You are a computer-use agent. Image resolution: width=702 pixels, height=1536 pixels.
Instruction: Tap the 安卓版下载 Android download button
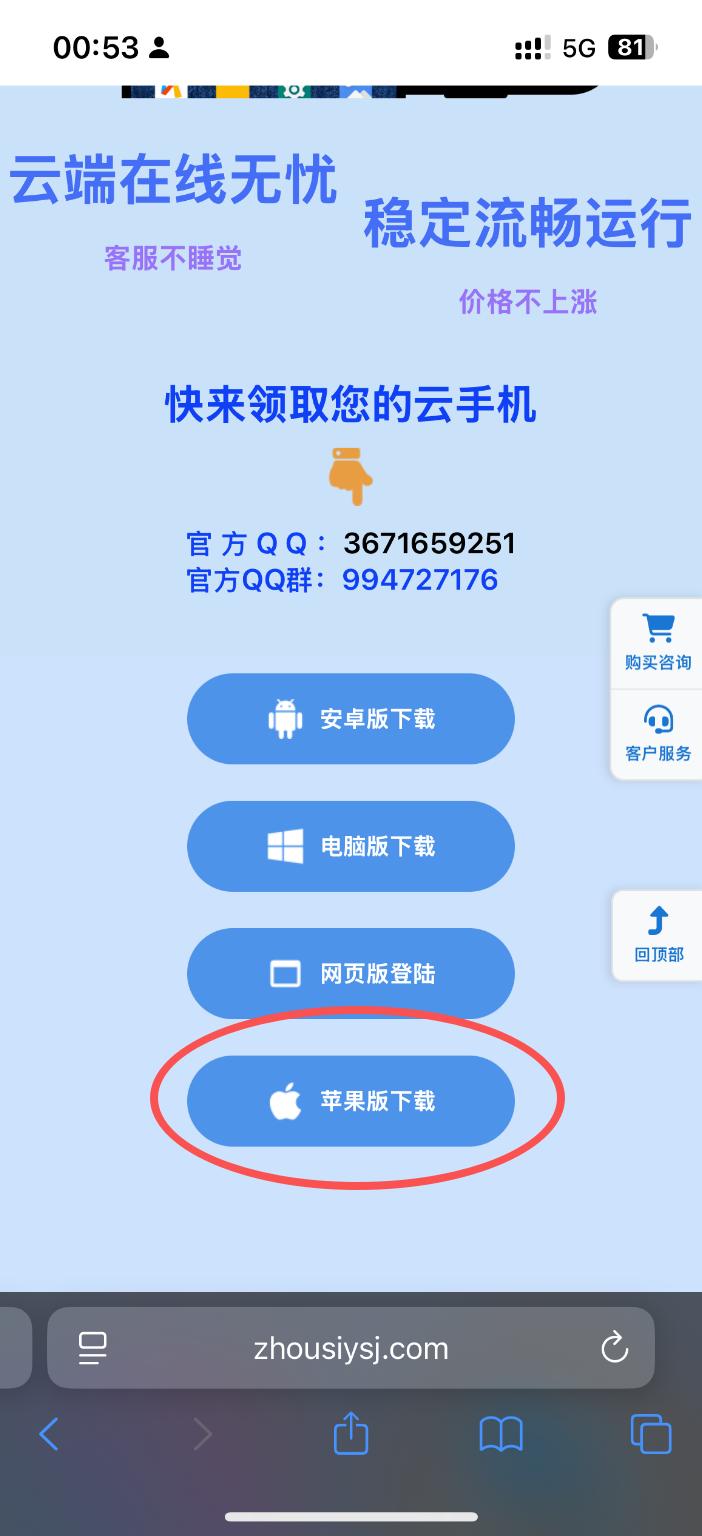[x=350, y=719]
